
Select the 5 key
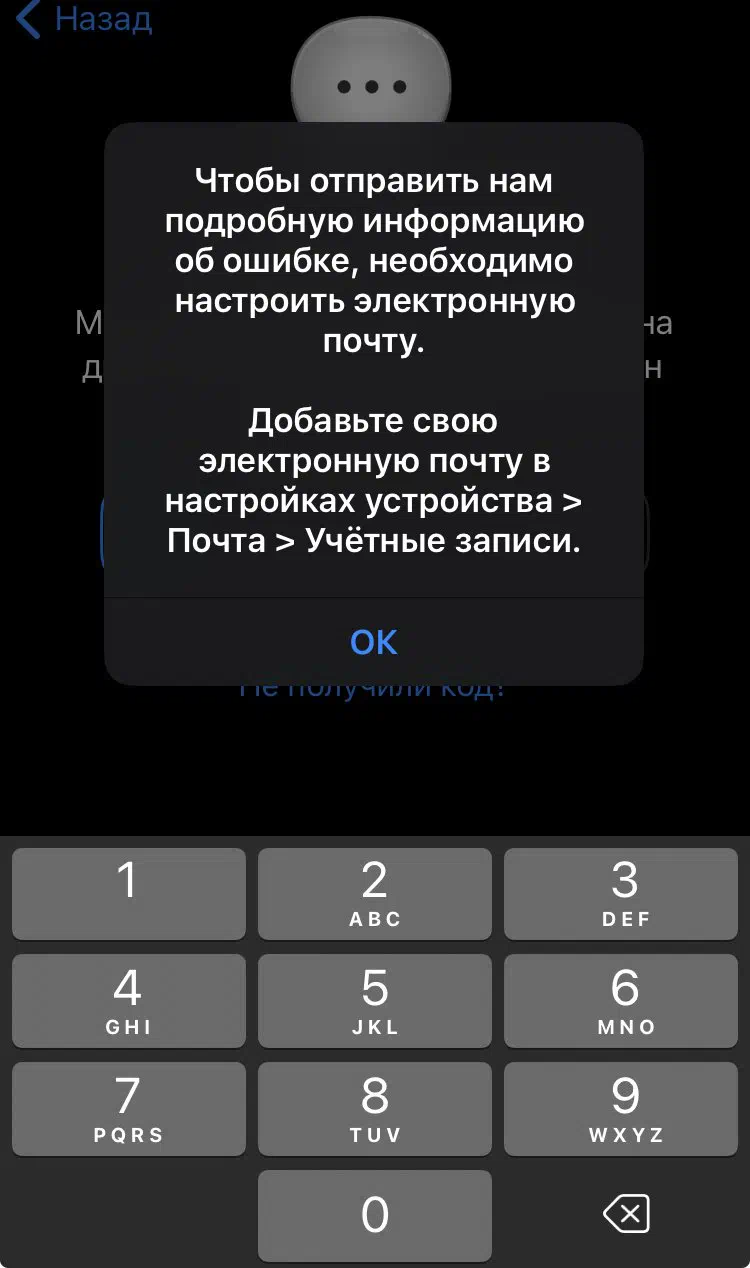pos(375,1001)
